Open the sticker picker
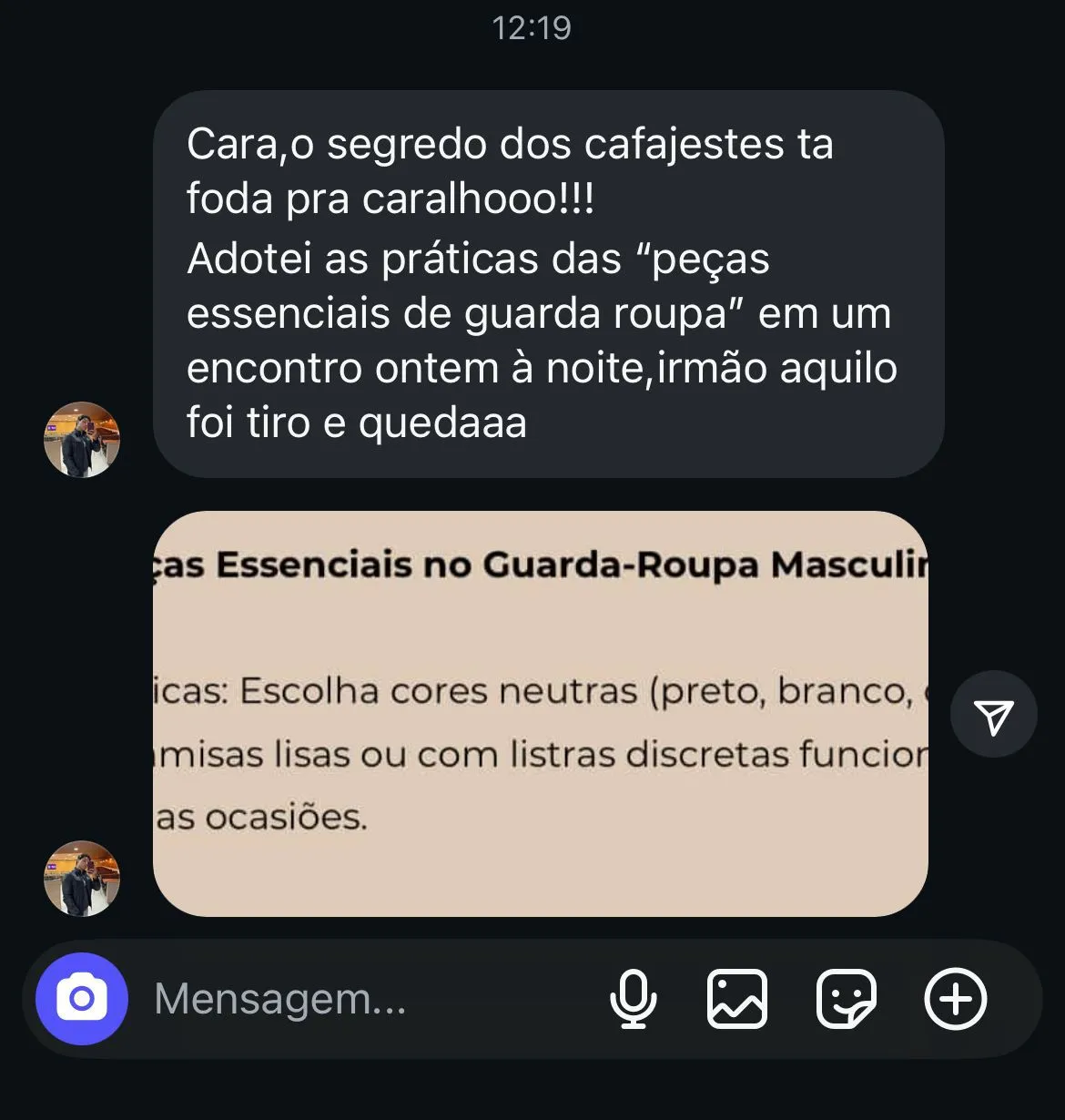 tap(846, 999)
